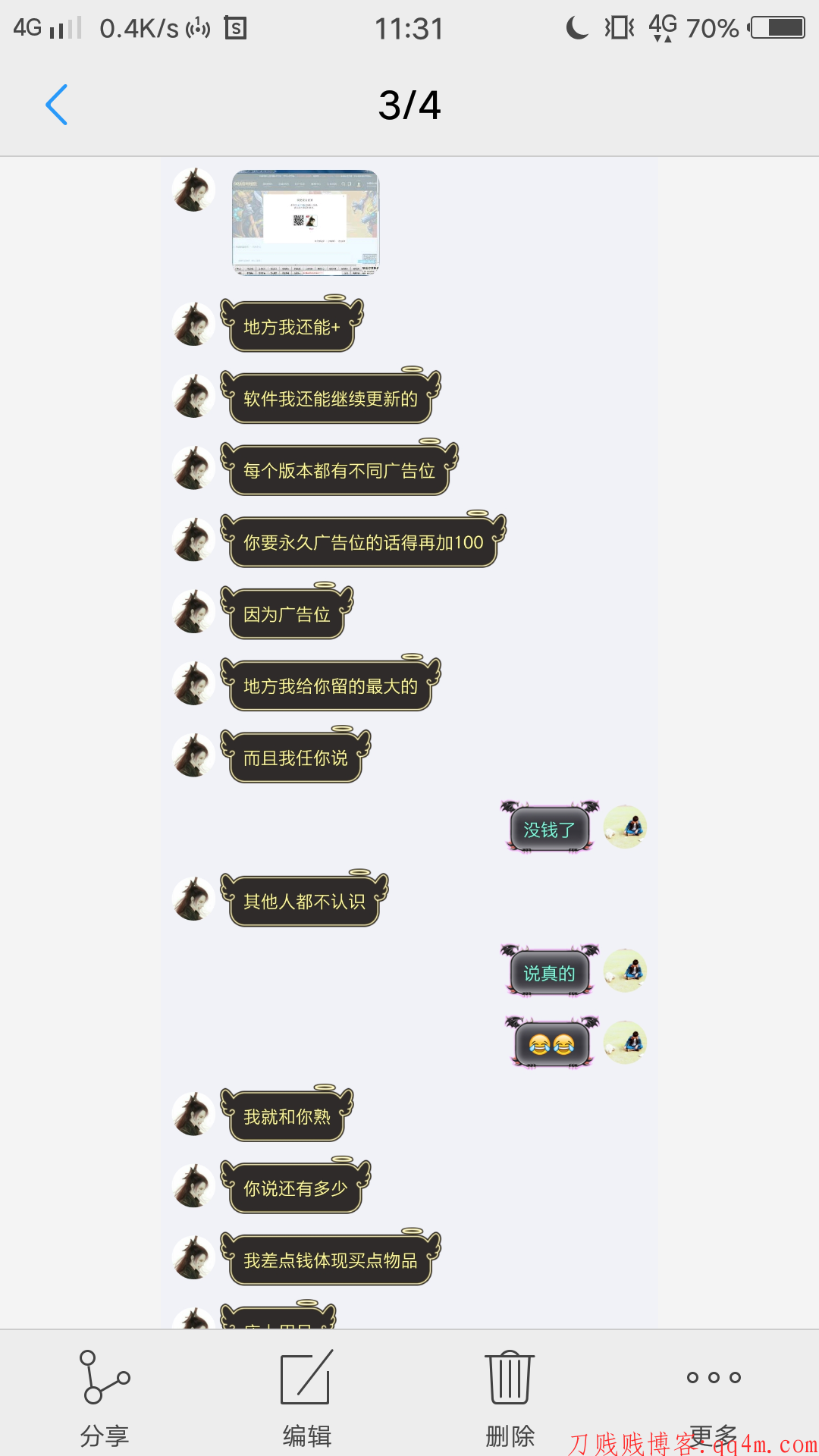
Task: Delete this image with 删除
Action: tap(510, 1397)
